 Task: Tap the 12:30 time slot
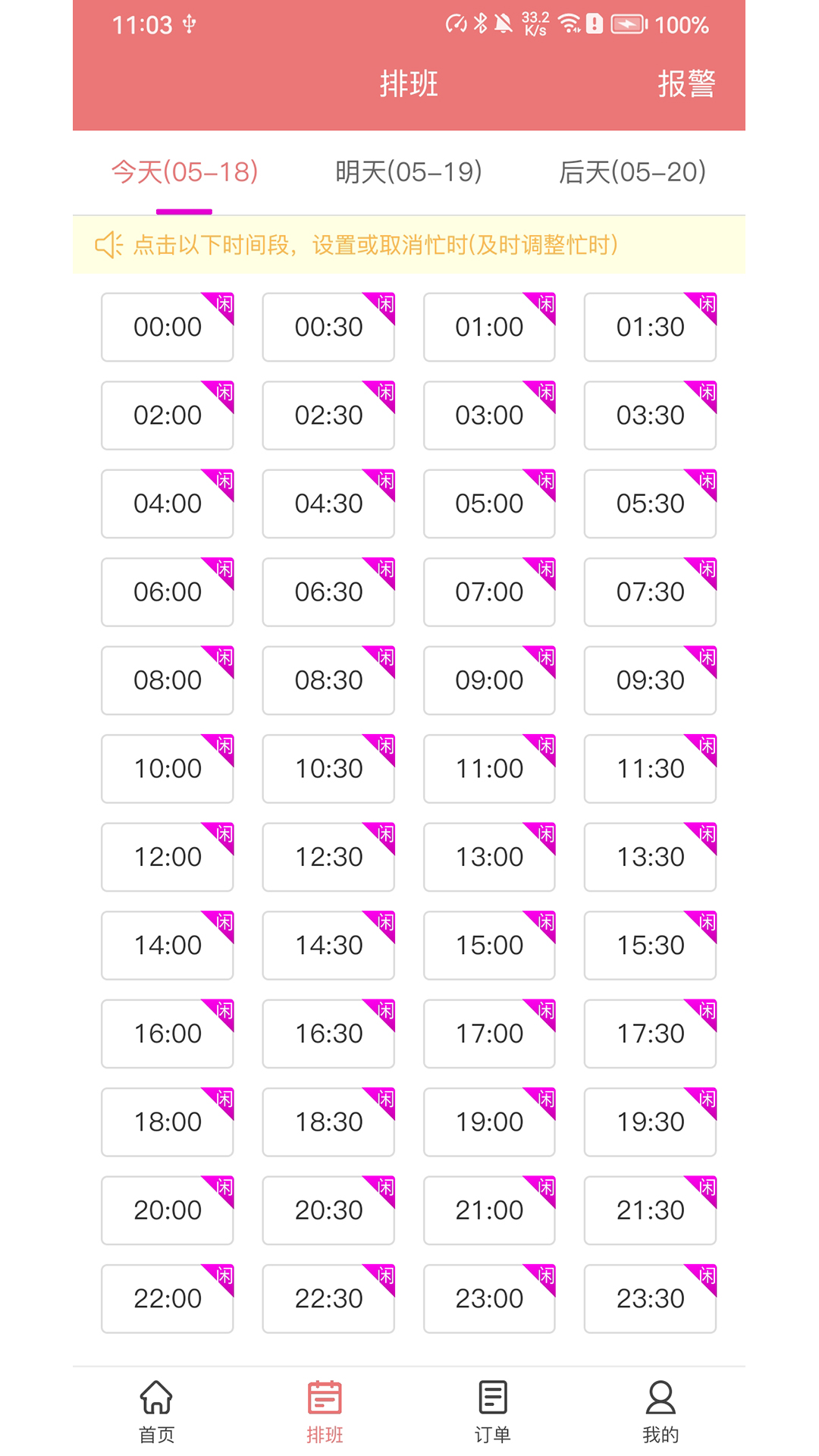click(328, 857)
